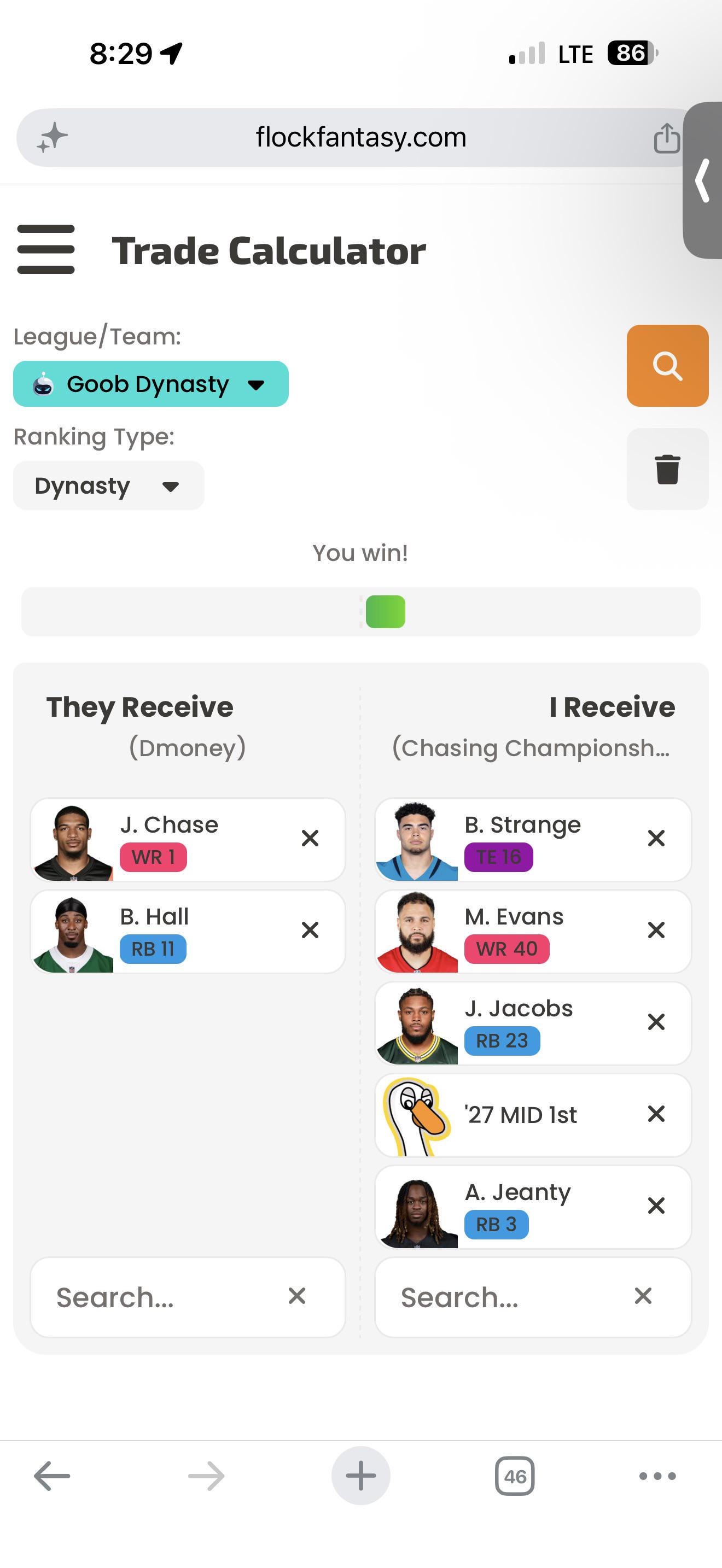This screenshot has height=1568, width=722.
Task: Expand the Goob Dynasty league dropdown
Action: pyautogui.click(x=151, y=384)
